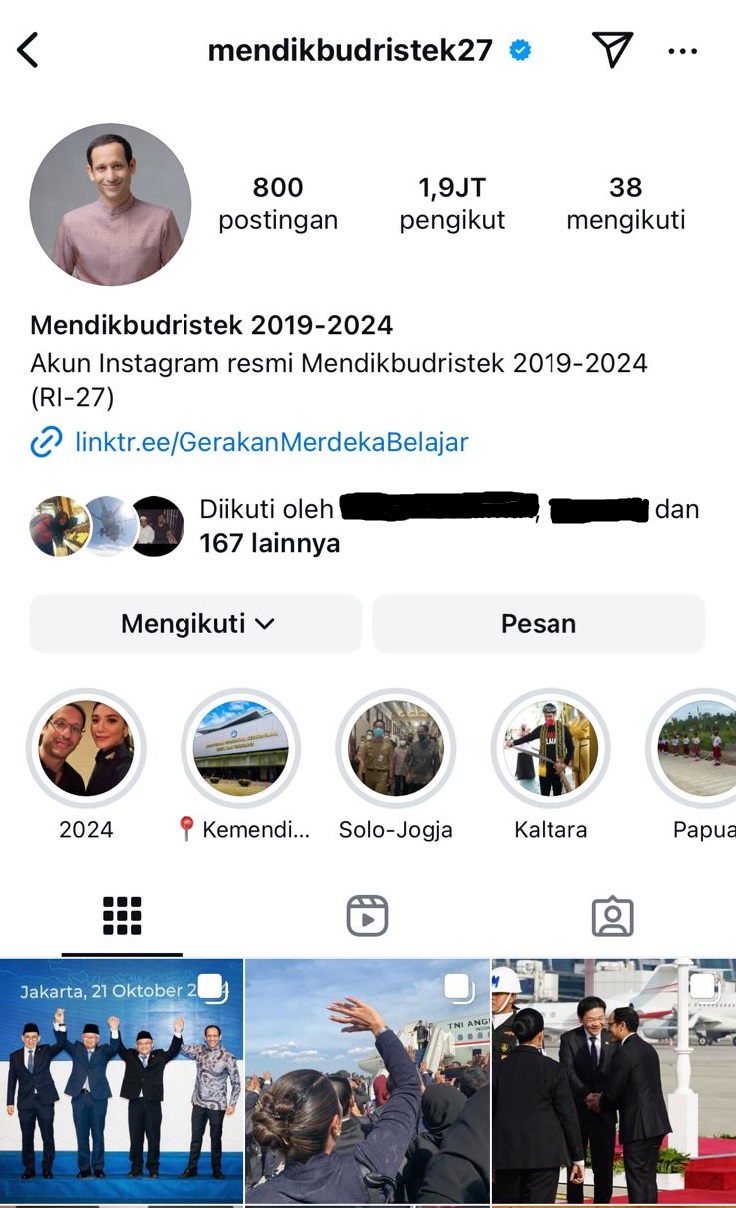The height and width of the screenshot is (1208, 736).
Task: Open the 2024 story highlight
Action: [86, 748]
